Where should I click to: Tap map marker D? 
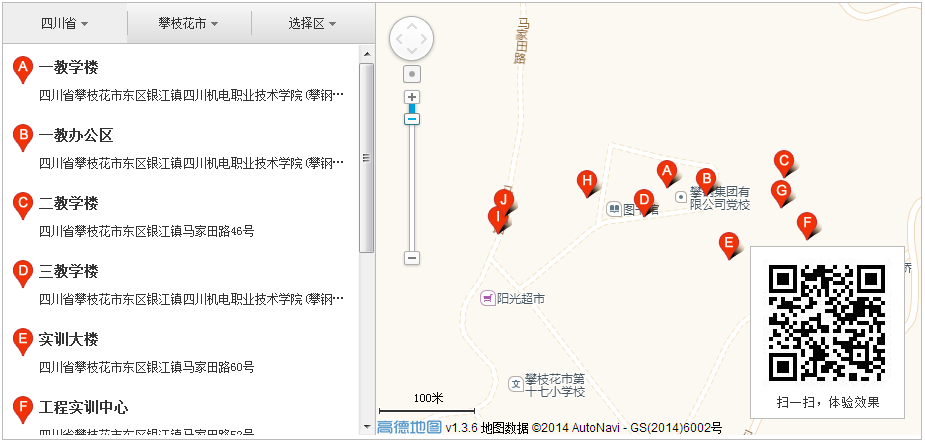[644, 200]
